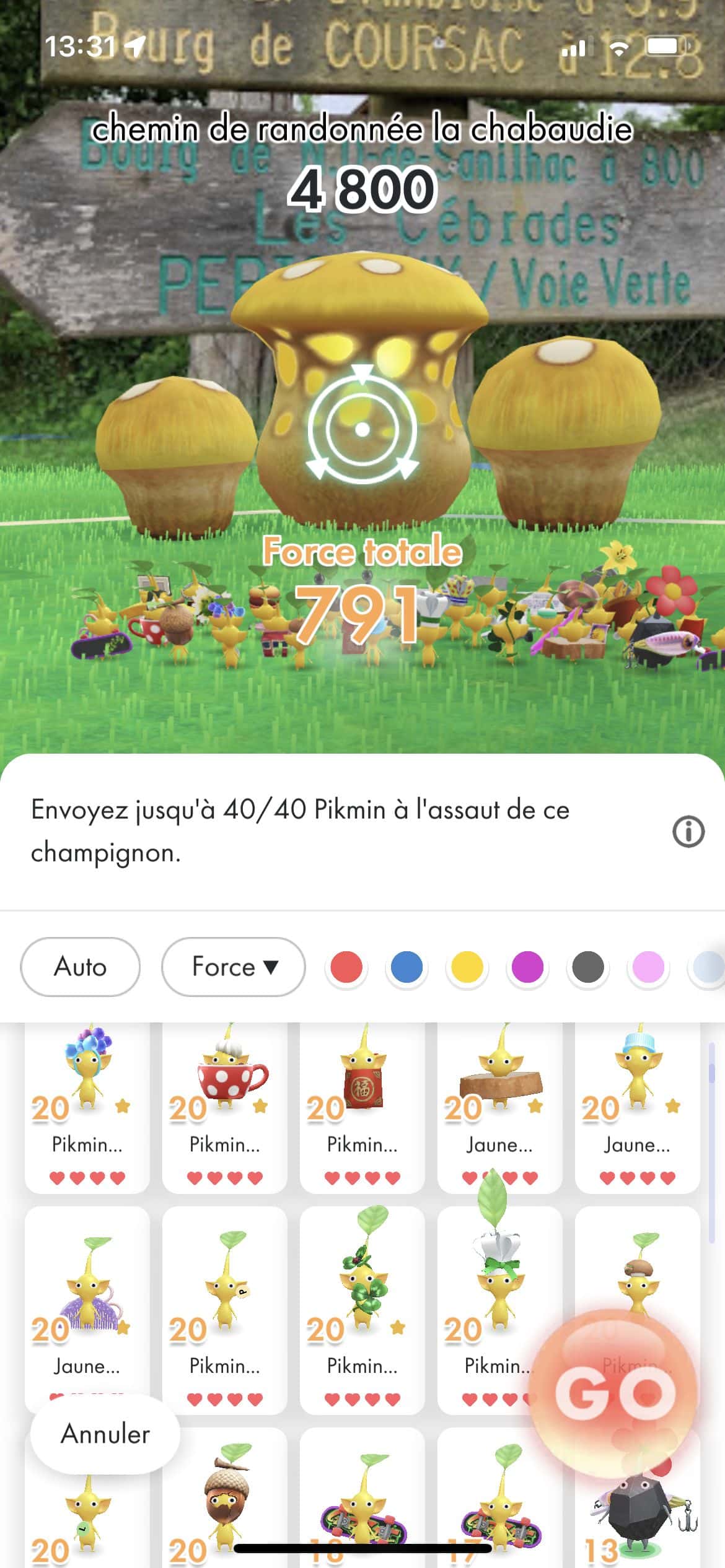Screen dimensions: 725x1568
Task: Select the Jaune Pikmin with purple comb
Action: 87,1313
